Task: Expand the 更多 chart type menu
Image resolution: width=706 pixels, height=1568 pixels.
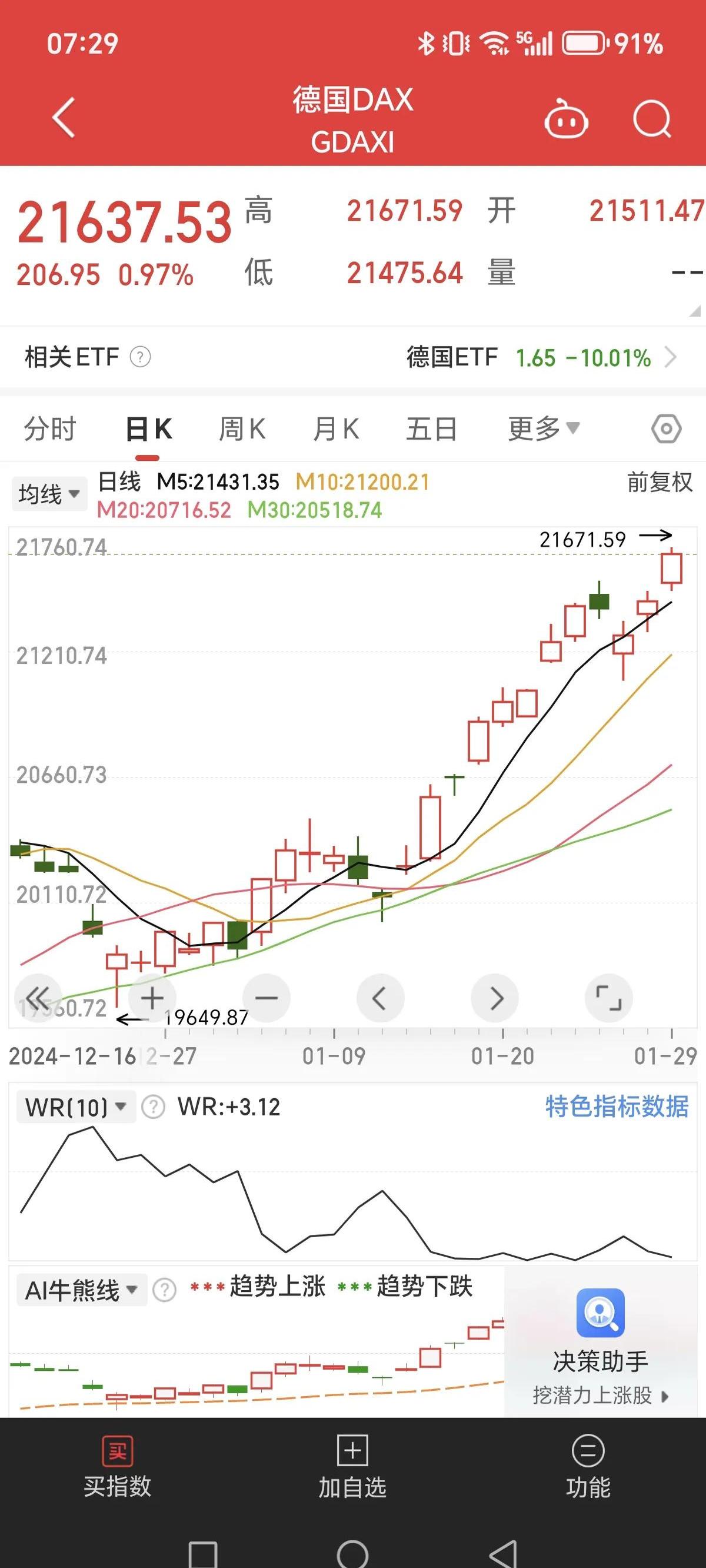Action: coord(541,428)
